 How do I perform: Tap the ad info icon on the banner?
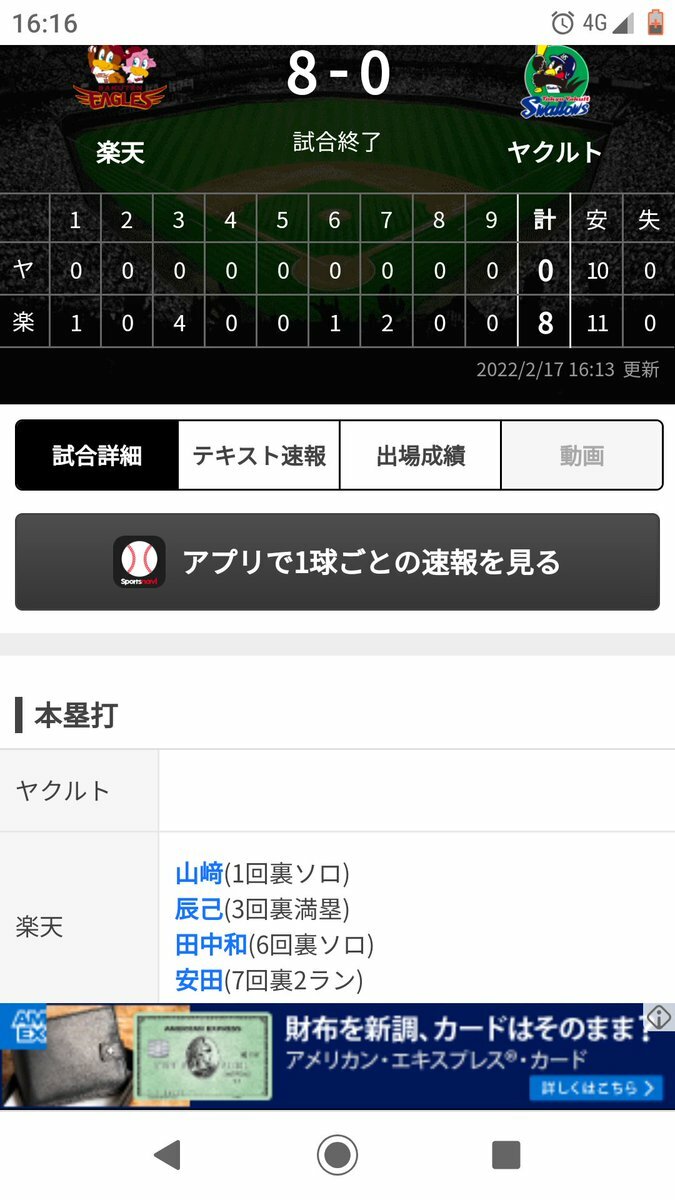click(x=659, y=1018)
